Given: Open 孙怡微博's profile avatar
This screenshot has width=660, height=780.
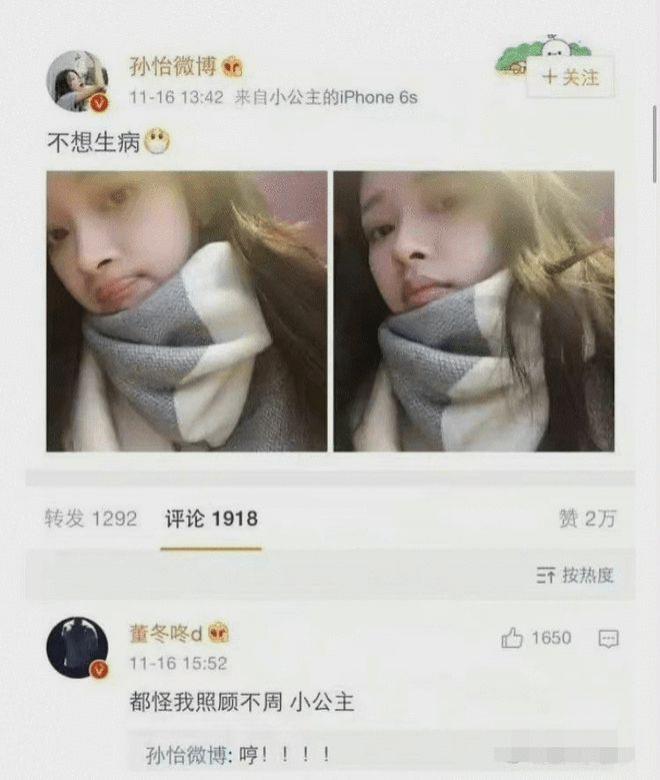Looking at the screenshot, I should [77, 81].
